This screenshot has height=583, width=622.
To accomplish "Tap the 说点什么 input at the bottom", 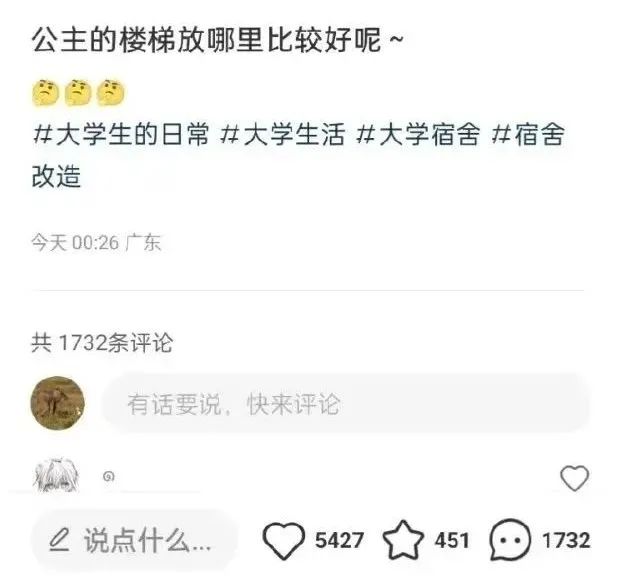I will click(134, 541).
